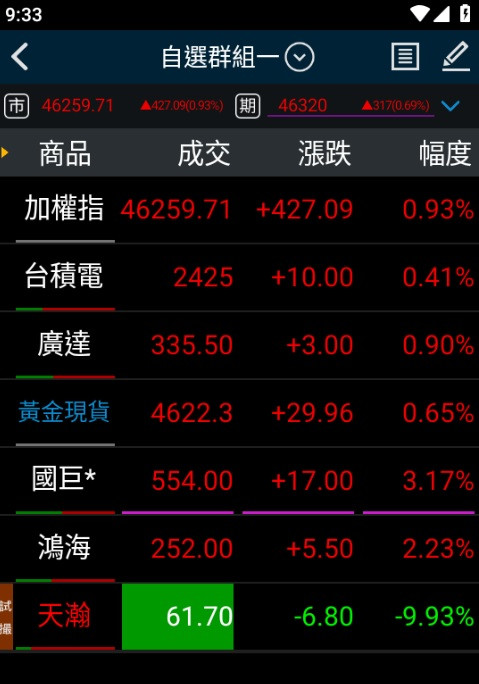The image size is (479, 684).
Task: Open the 鴻海 stock row
Action: pos(240,548)
